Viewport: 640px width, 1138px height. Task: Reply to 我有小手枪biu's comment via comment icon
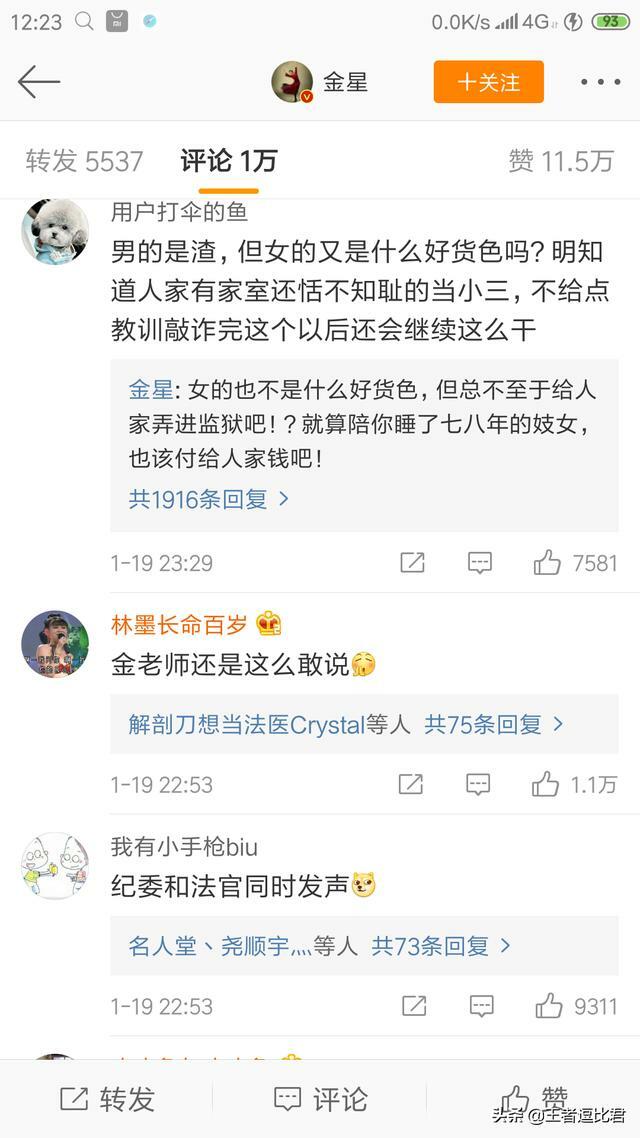(481, 1007)
